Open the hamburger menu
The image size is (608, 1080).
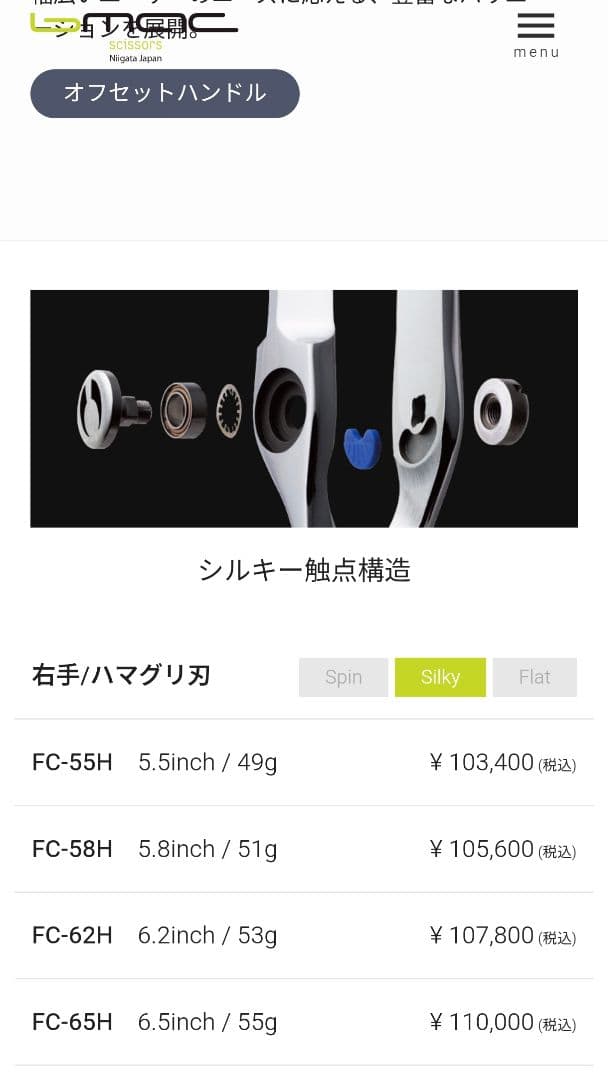[x=536, y=33]
